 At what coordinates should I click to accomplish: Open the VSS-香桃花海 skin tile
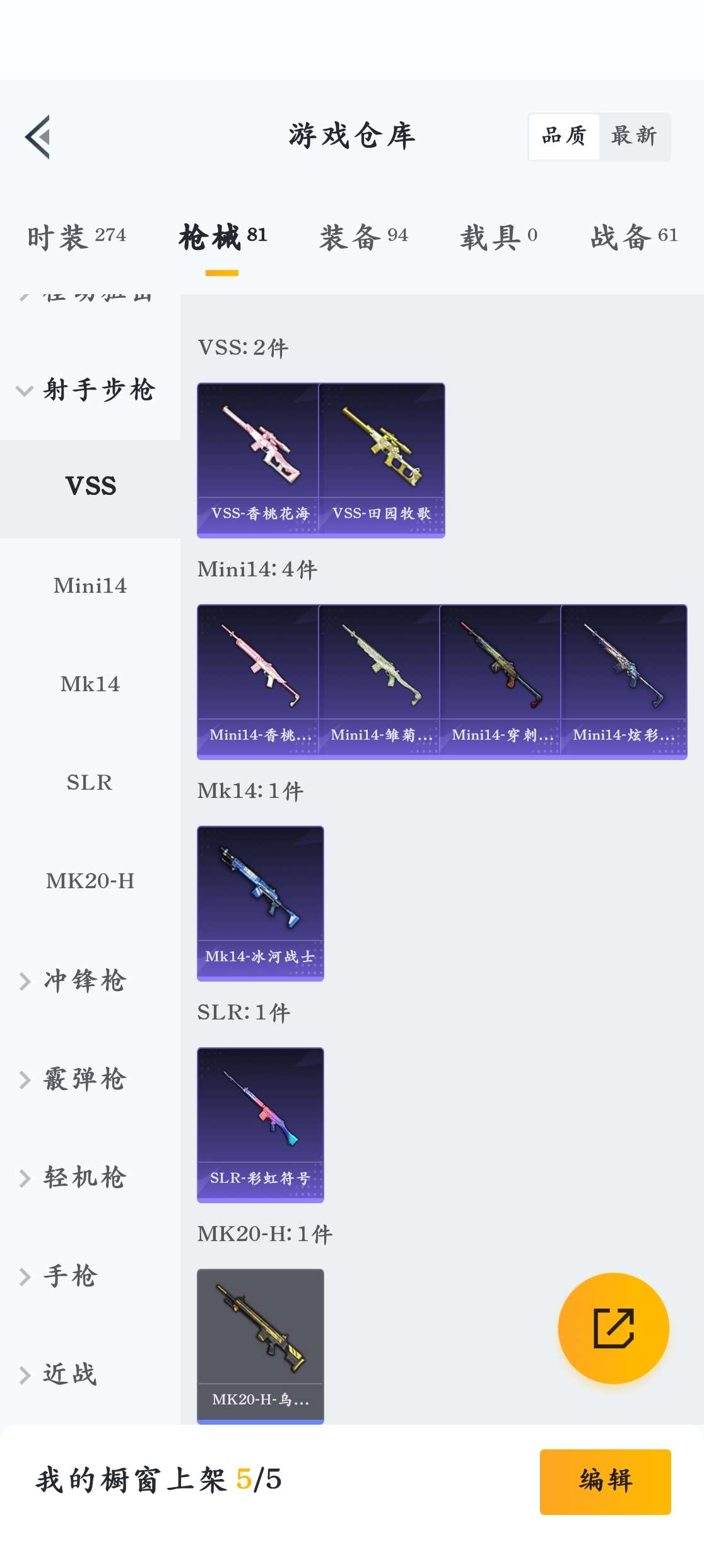258,460
